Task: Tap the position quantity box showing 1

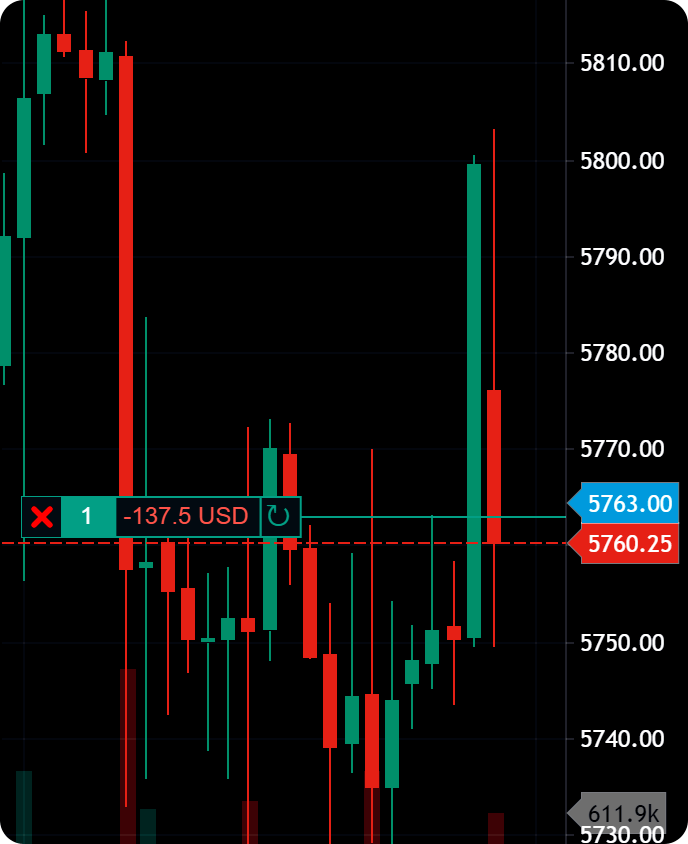Action: point(88,517)
